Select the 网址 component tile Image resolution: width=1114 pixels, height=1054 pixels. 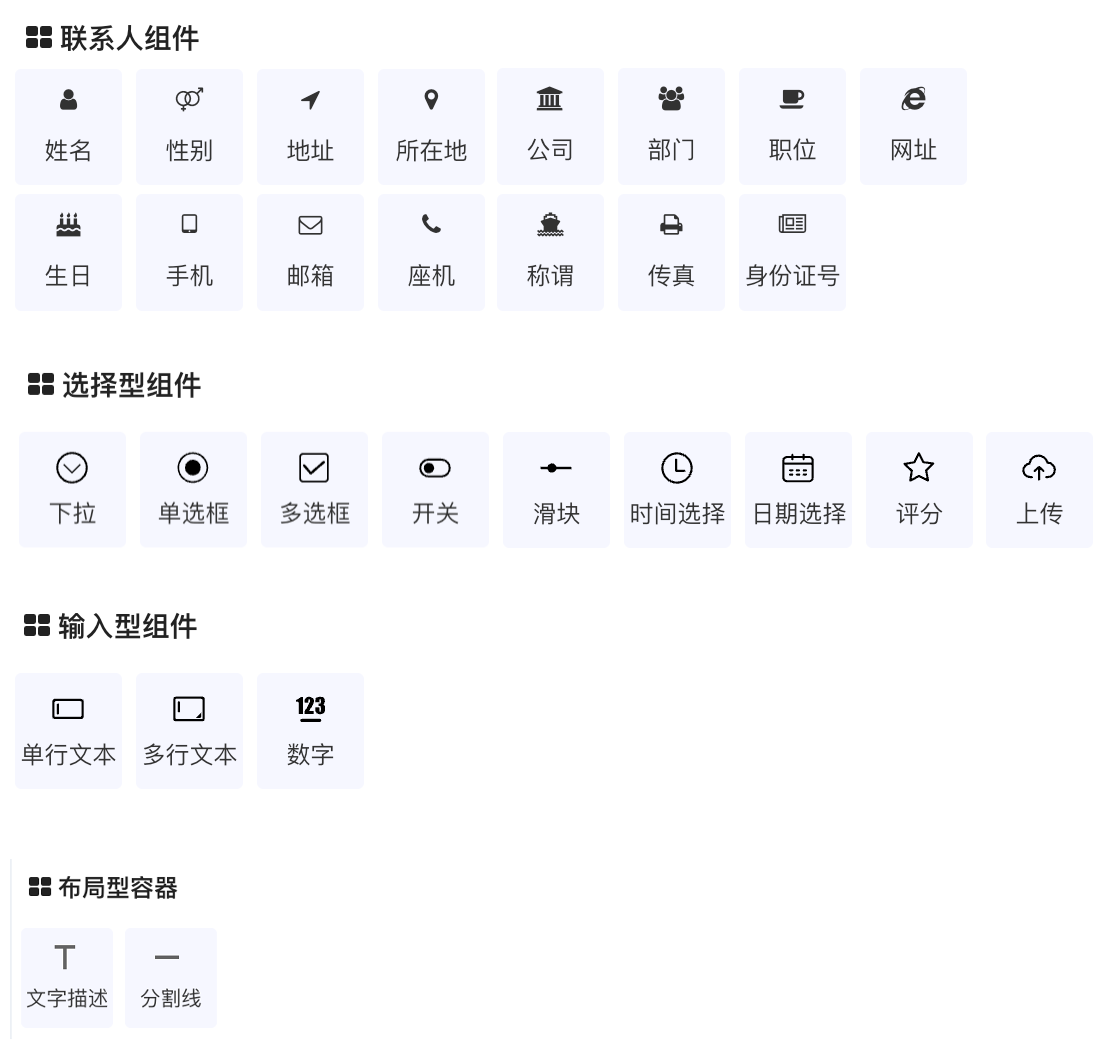pyautogui.click(x=913, y=127)
